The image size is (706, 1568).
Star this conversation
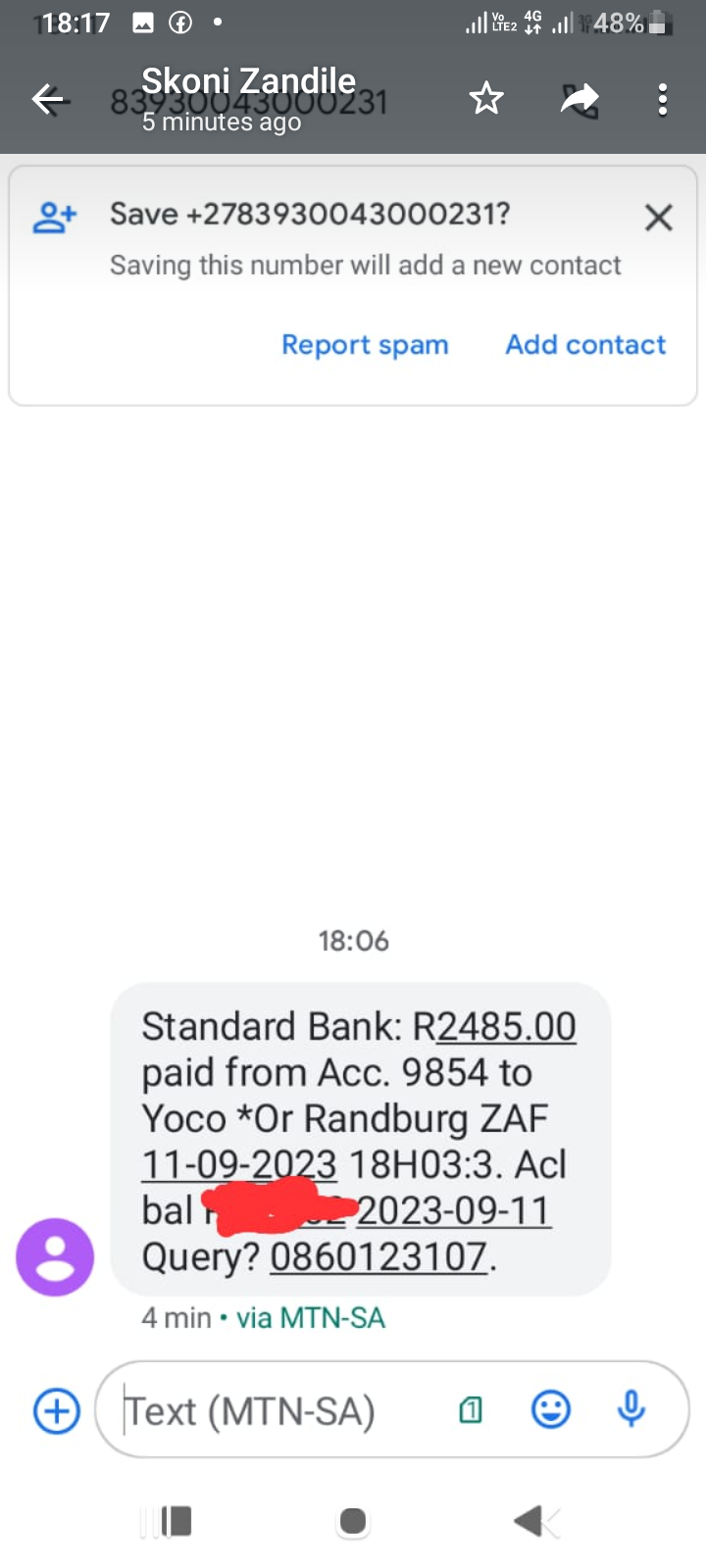click(x=486, y=98)
